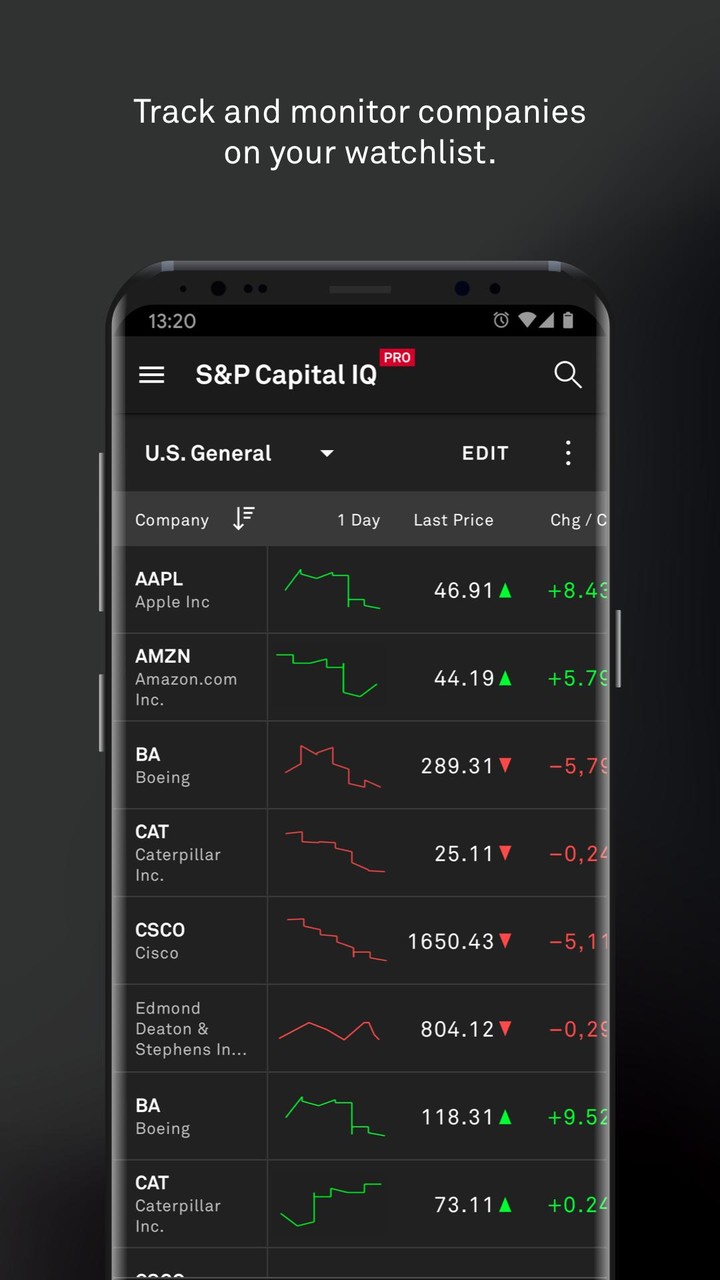
Task: Open the 1 Day column header
Action: click(359, 519)
